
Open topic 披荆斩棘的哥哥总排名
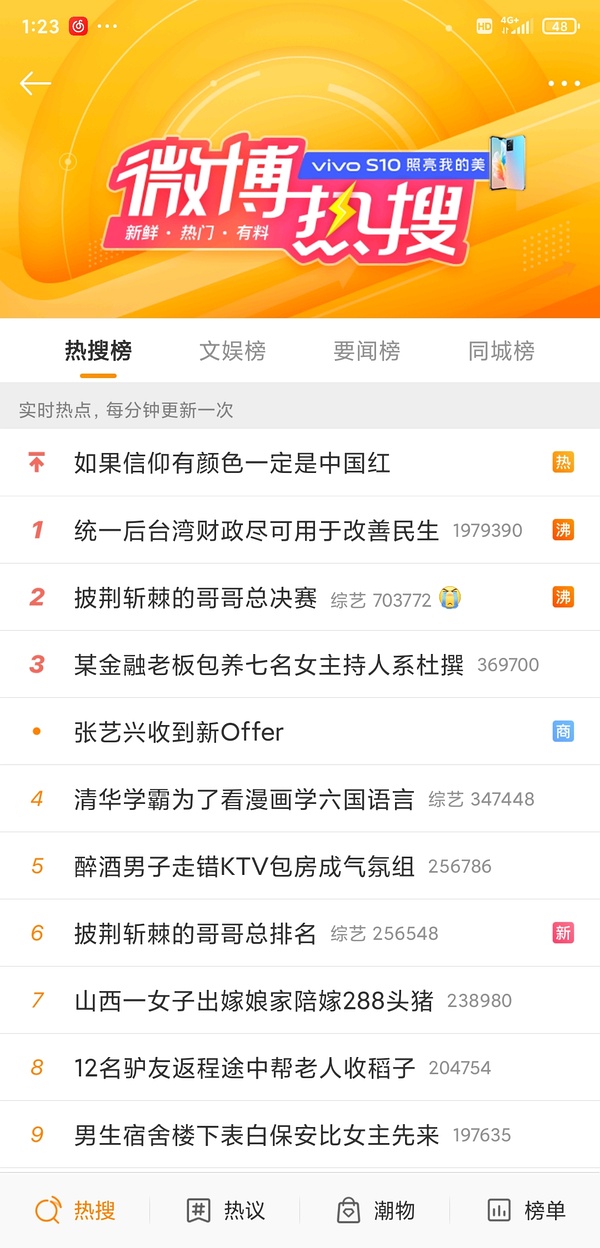(196, 933)
